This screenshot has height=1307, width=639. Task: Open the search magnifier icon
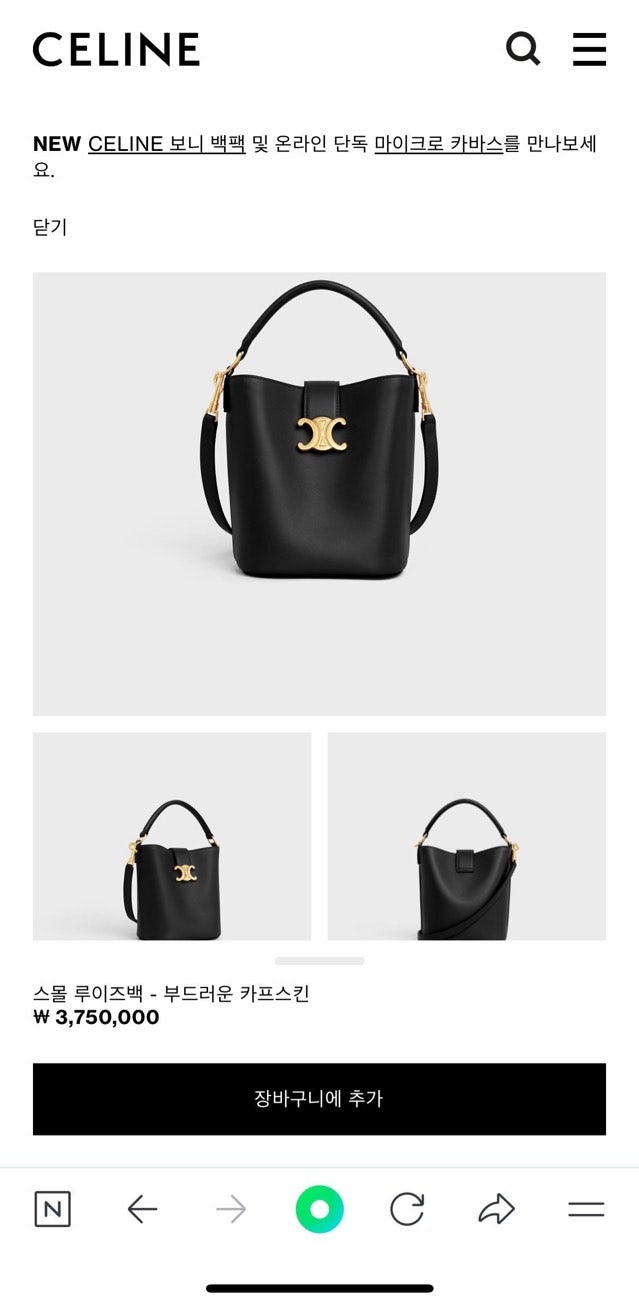click(522, 48)
